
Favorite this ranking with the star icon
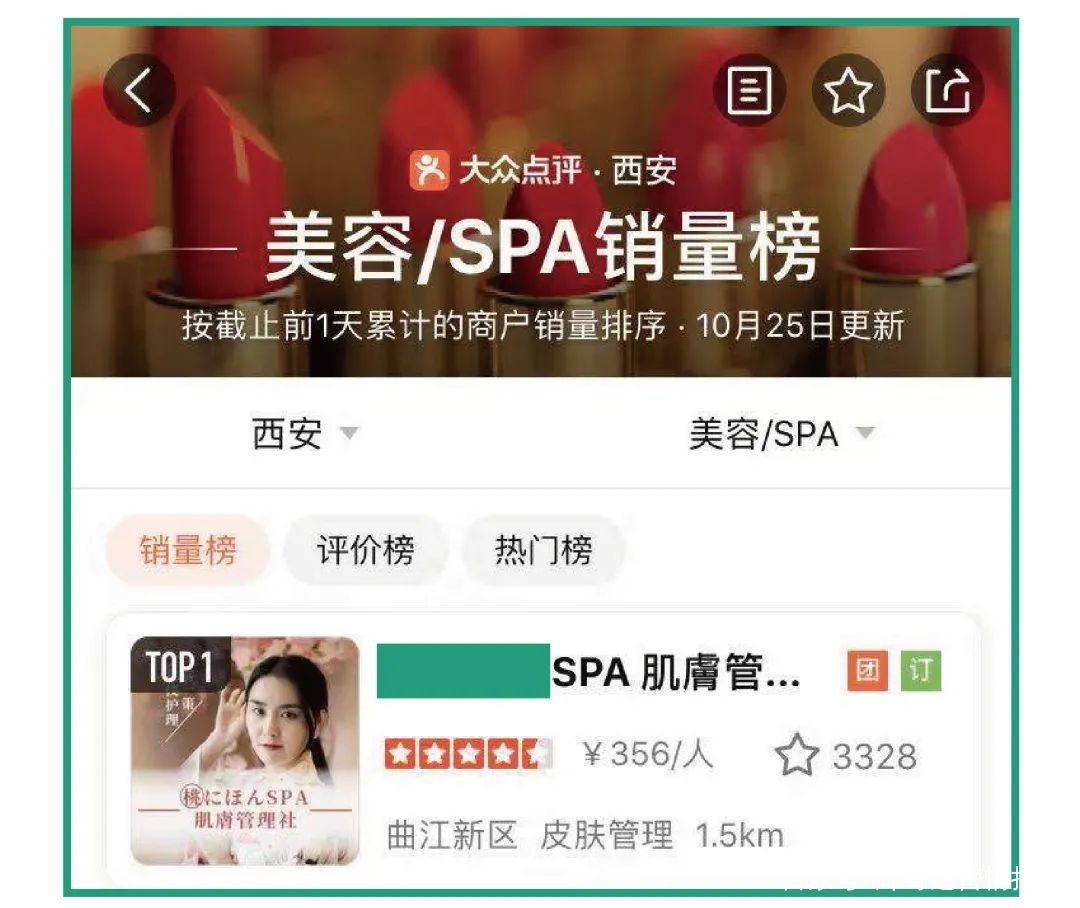848,92
